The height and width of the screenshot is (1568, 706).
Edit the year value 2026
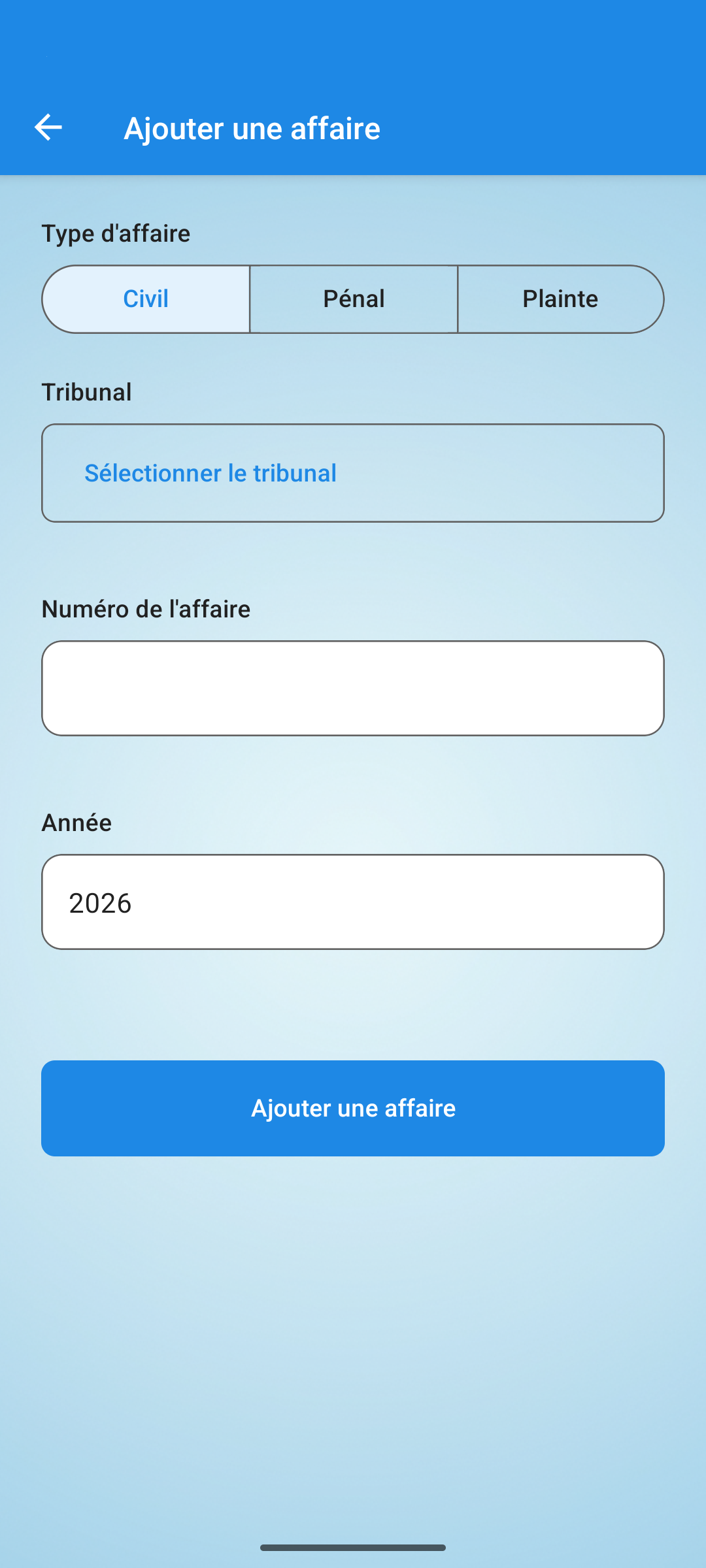click(x=353, y=902)
